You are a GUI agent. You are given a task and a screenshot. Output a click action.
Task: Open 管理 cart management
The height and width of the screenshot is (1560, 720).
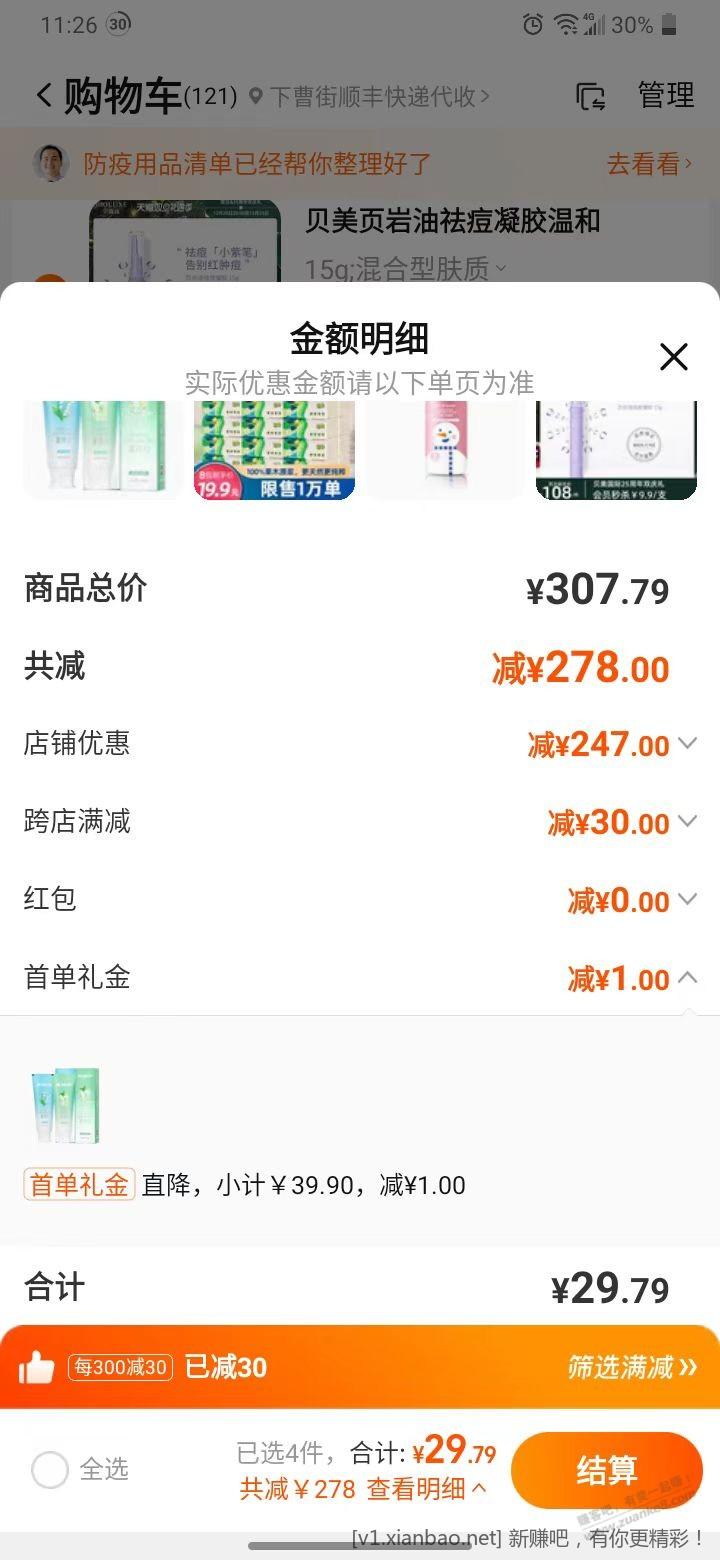666,96
